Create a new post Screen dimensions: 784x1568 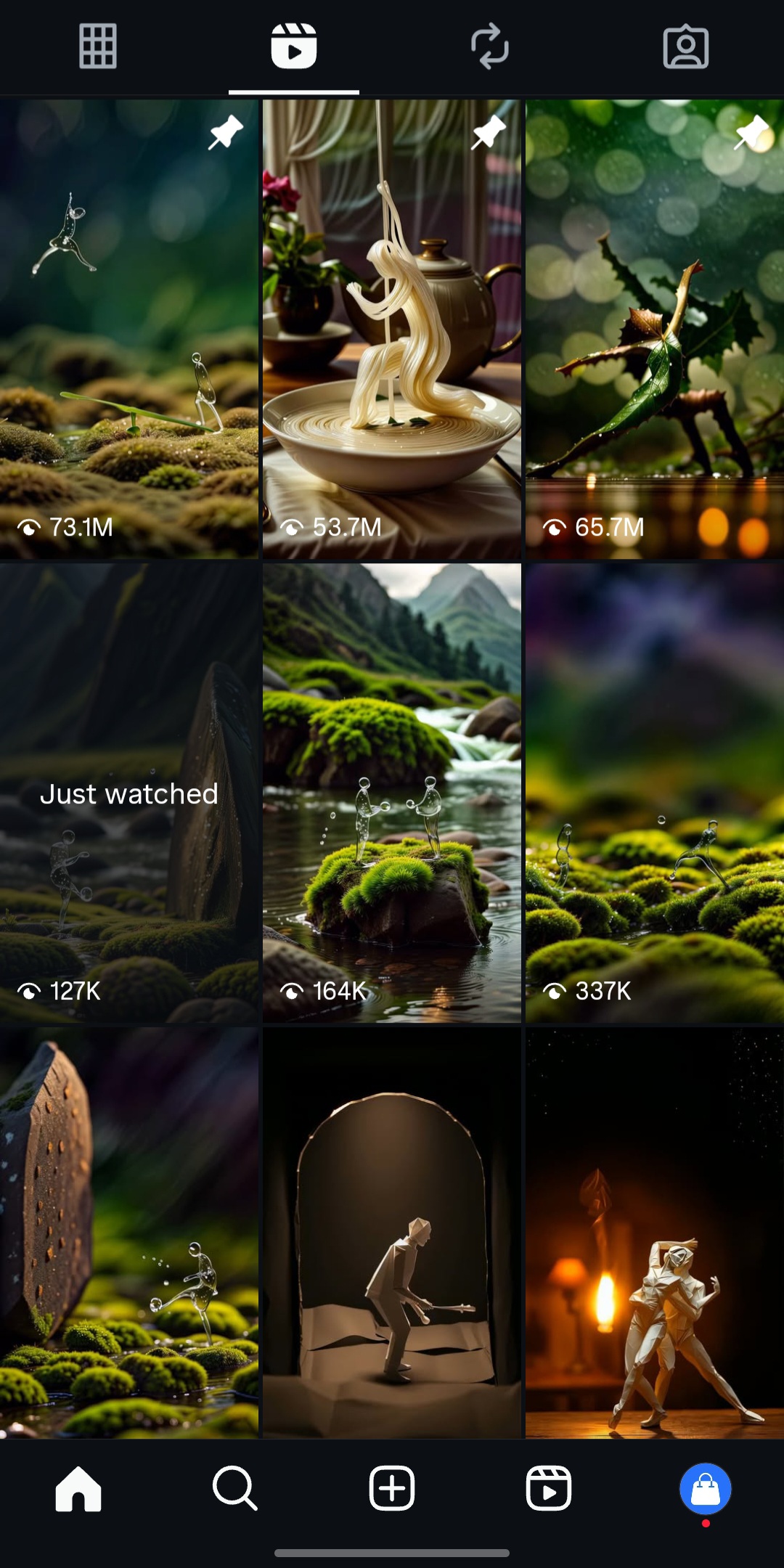pyautogui.click(x=392, y=1488)
